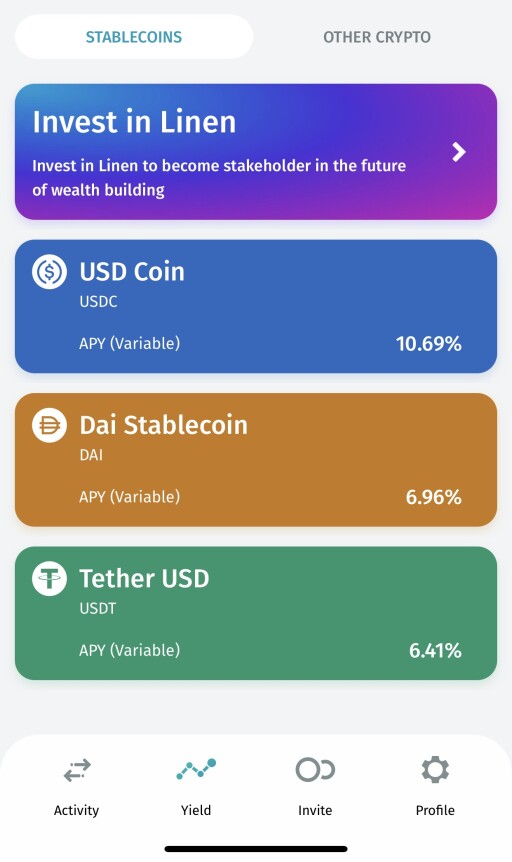Open the Profile tab
Image resolution: width=512 pixels, height=862 pixels.
pos(435,786)
